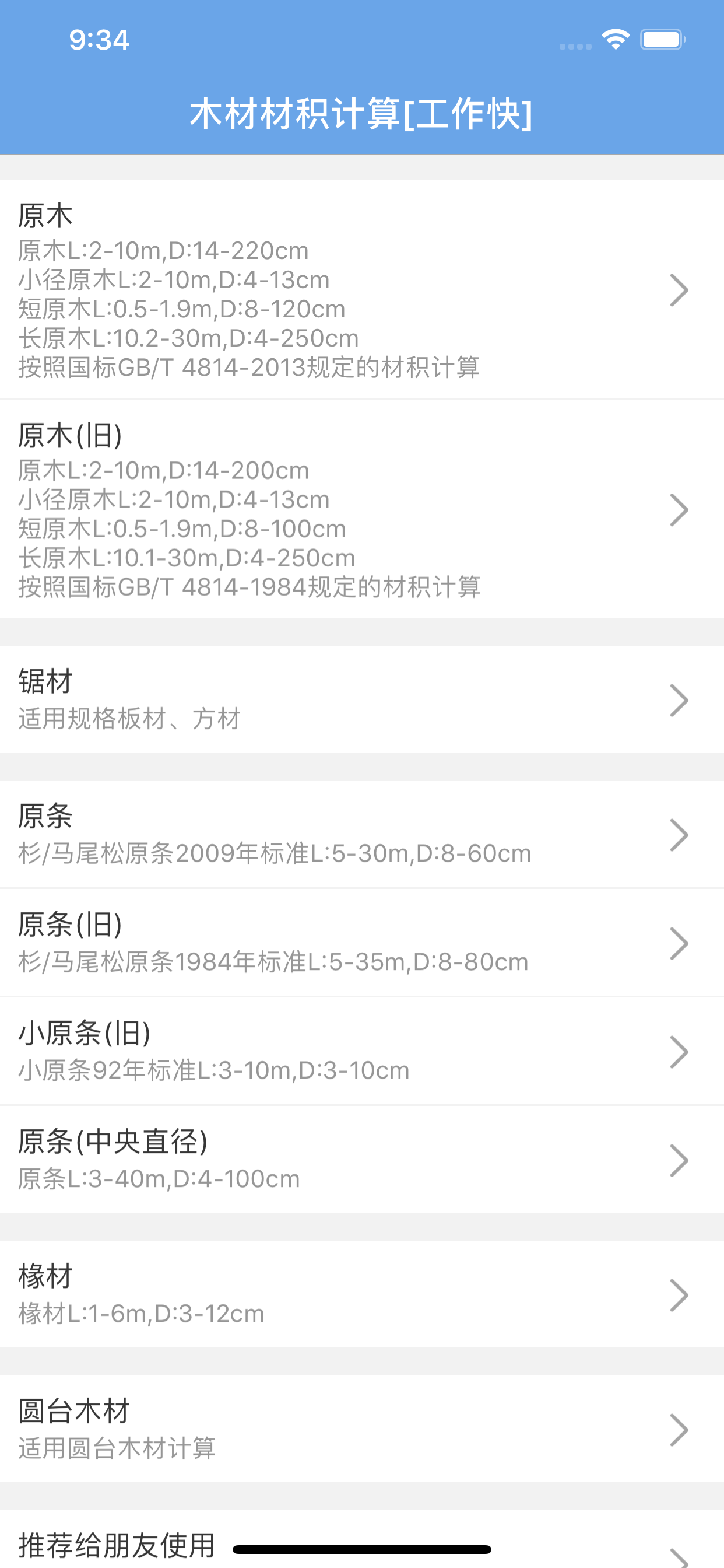Tap the 9:34 clock display
This screenshot has height=1568, width=724.
coord(99,40)
